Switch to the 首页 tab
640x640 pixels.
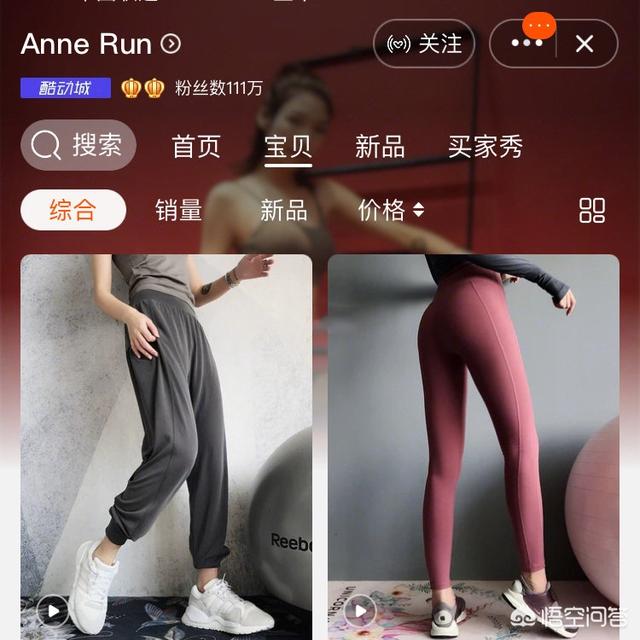point(196,147)
